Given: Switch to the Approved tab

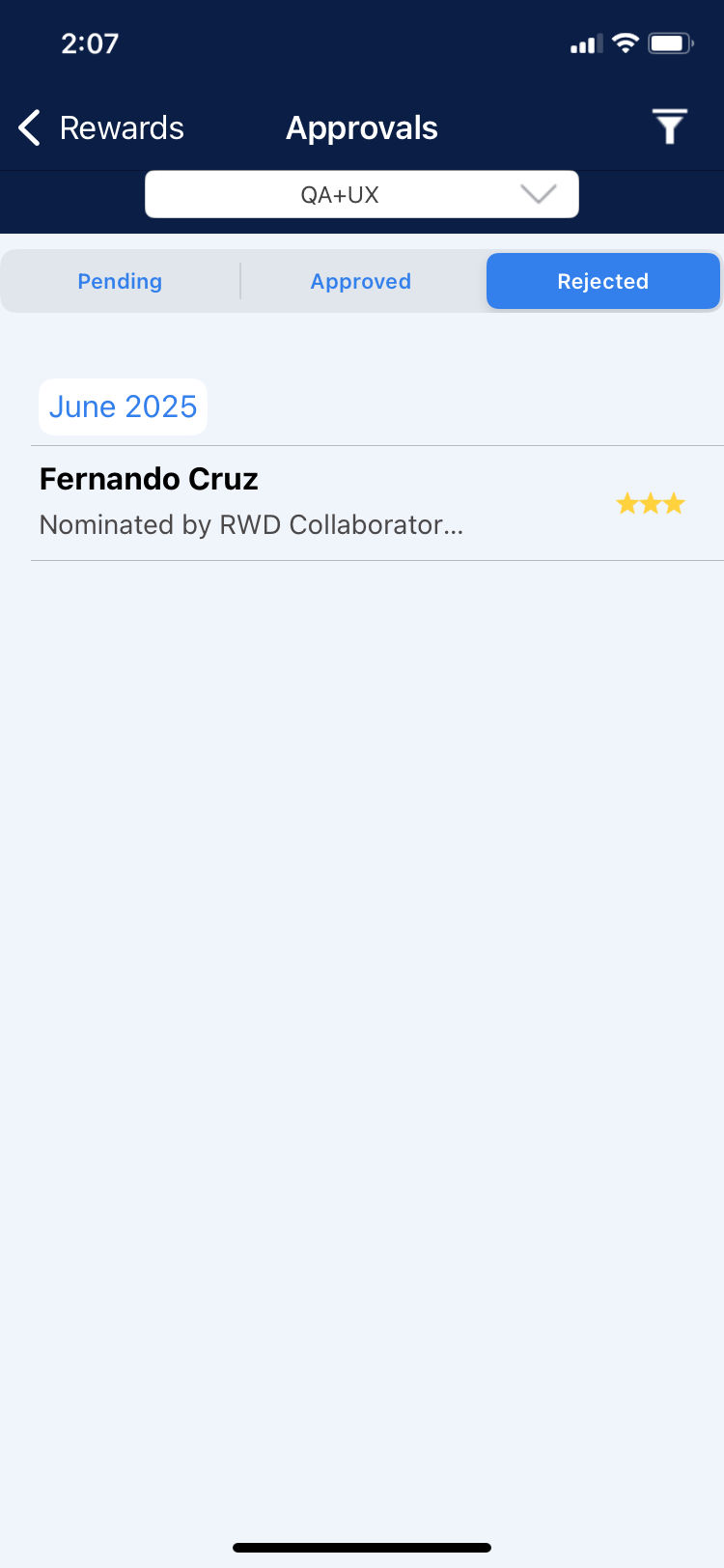Looking at the screenshot, I should 361,281.
